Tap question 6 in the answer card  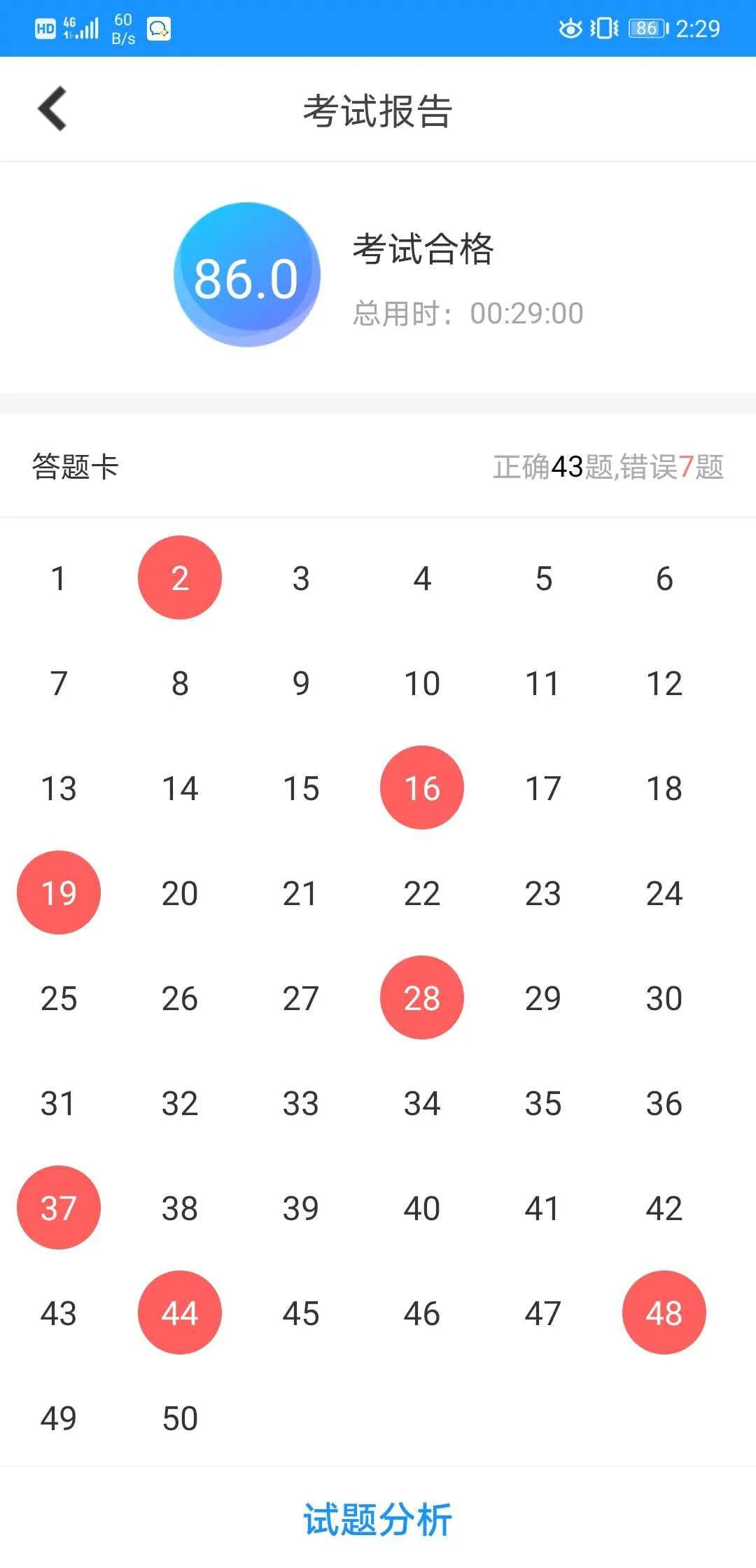tap(664, 578)
